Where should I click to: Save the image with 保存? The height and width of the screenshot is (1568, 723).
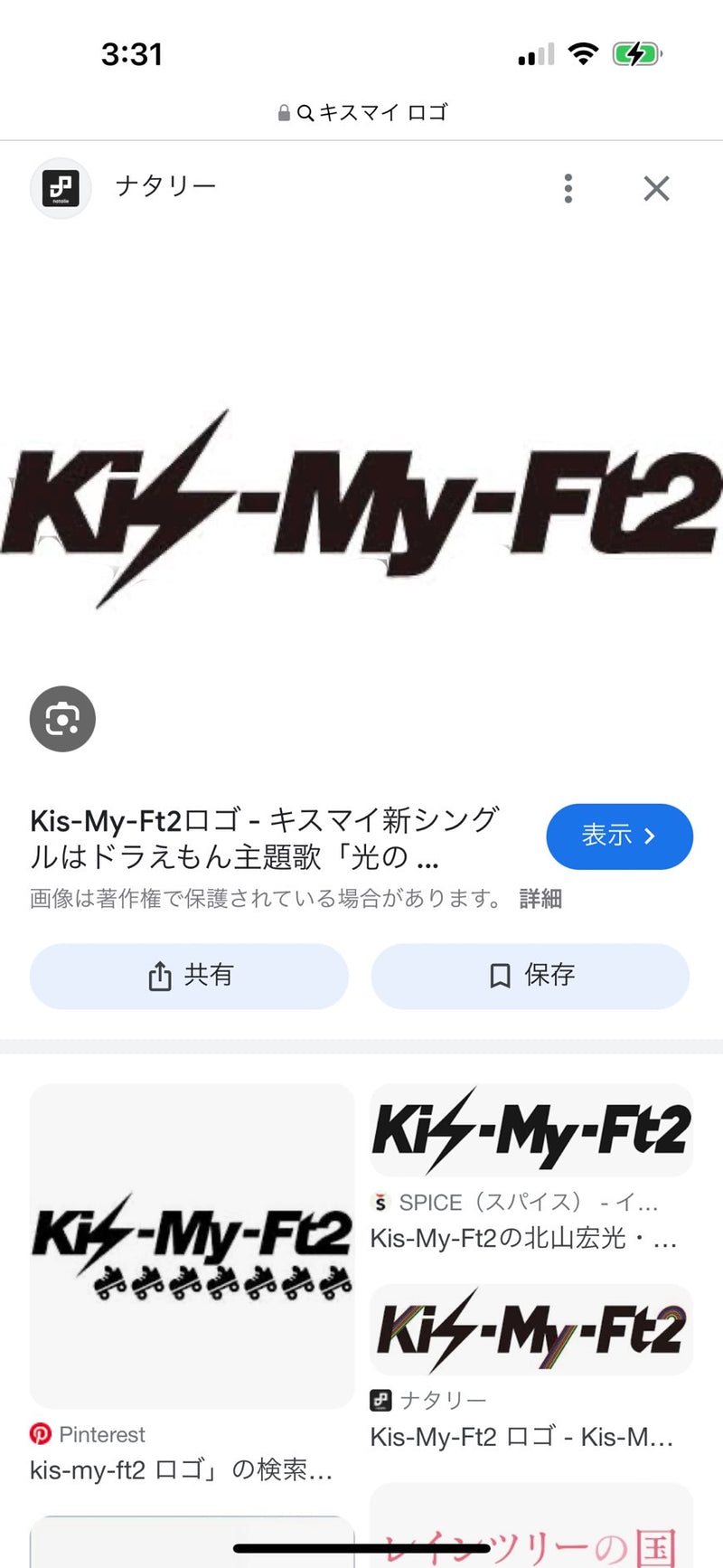click(530, 976)
